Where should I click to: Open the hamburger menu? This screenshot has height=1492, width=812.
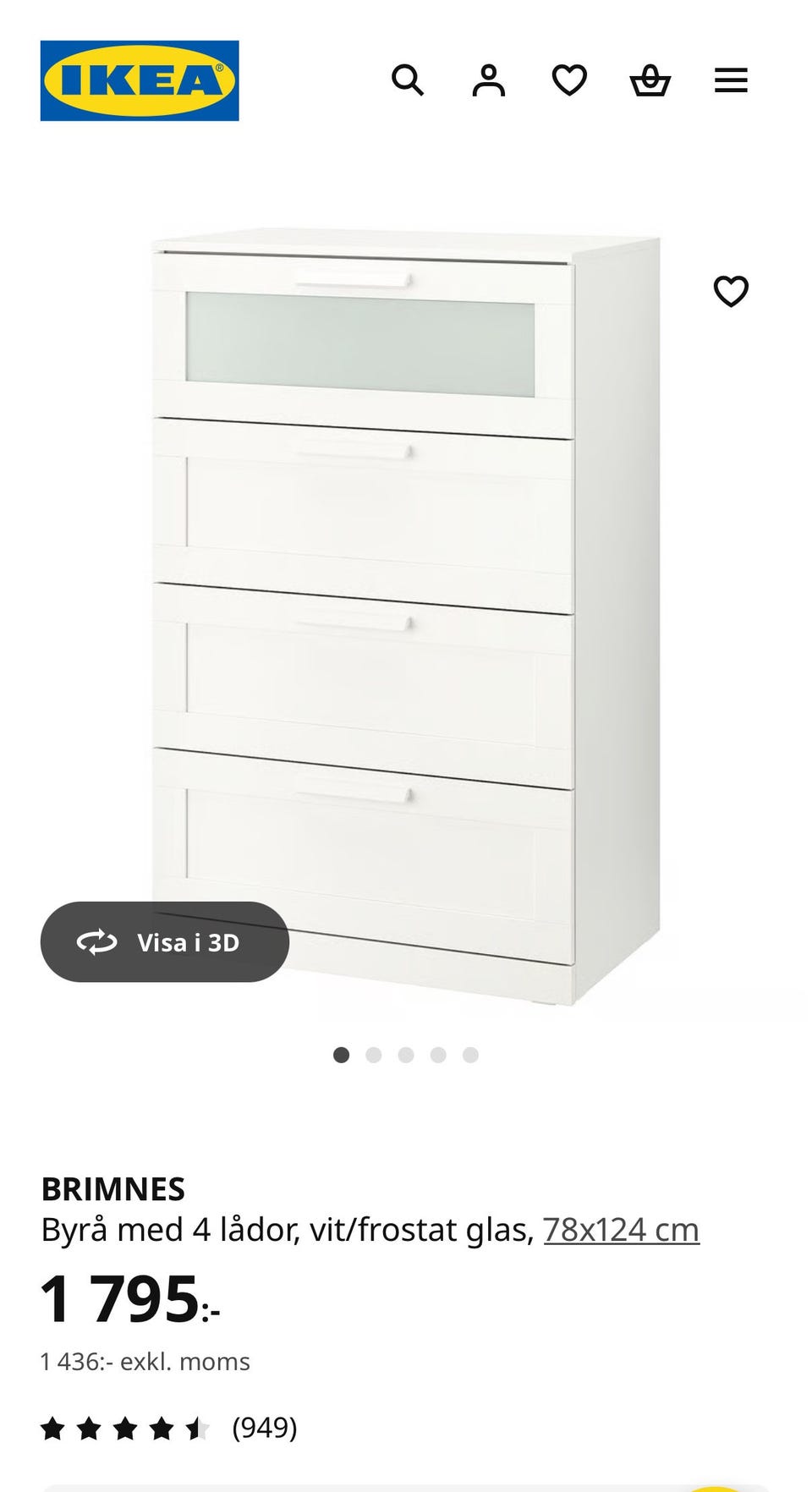731,80
